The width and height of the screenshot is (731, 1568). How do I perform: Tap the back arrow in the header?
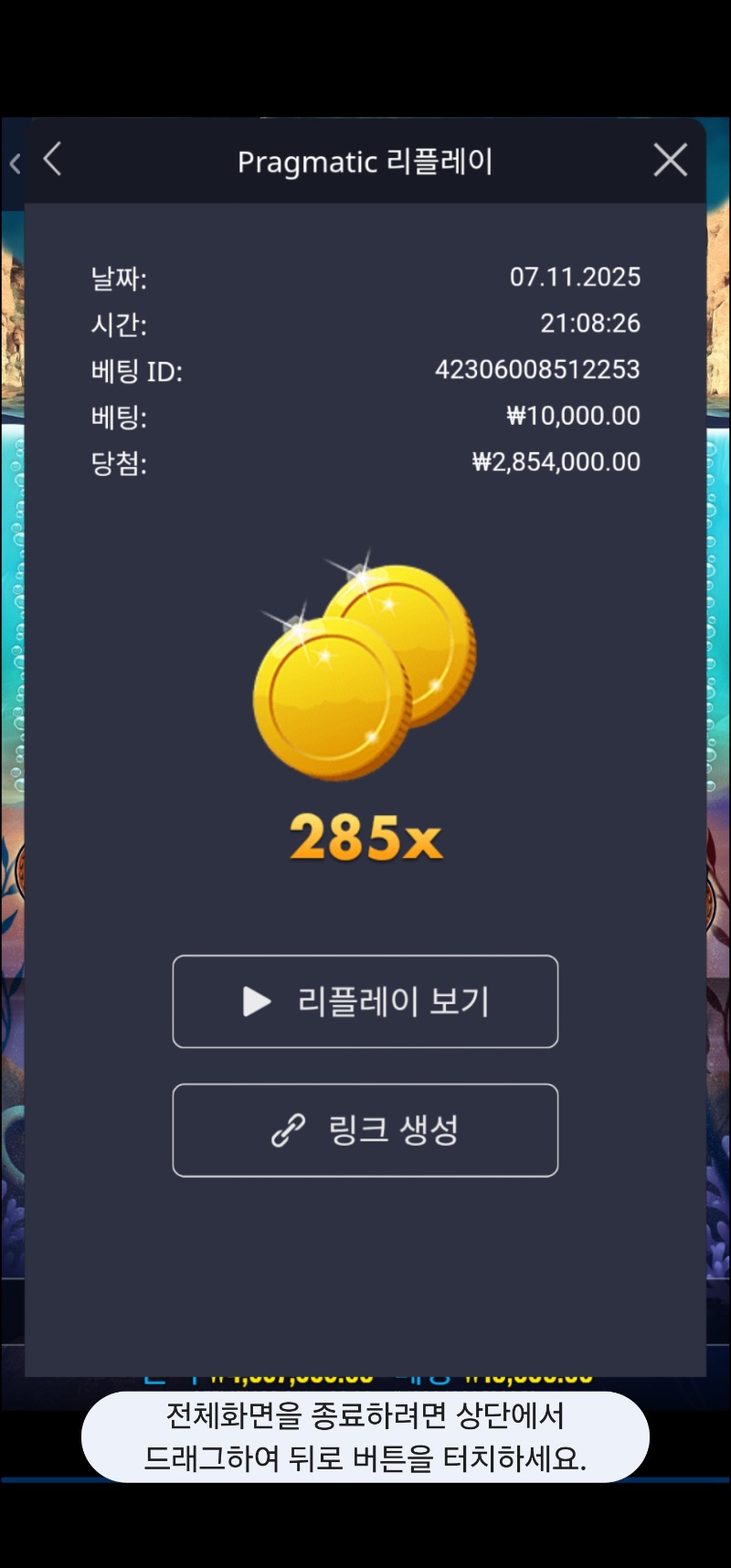52,160
